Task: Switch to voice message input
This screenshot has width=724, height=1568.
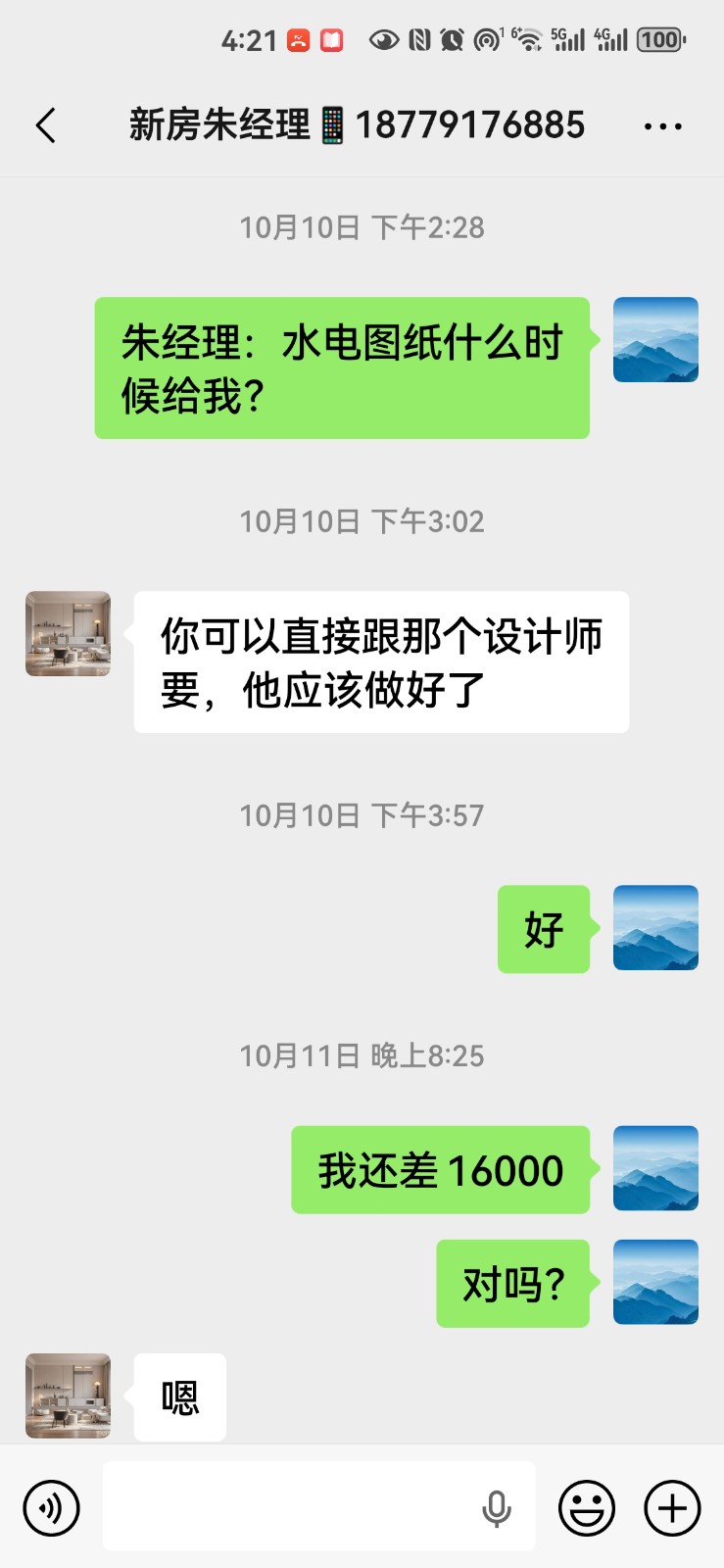Action: click(51, 1507)
